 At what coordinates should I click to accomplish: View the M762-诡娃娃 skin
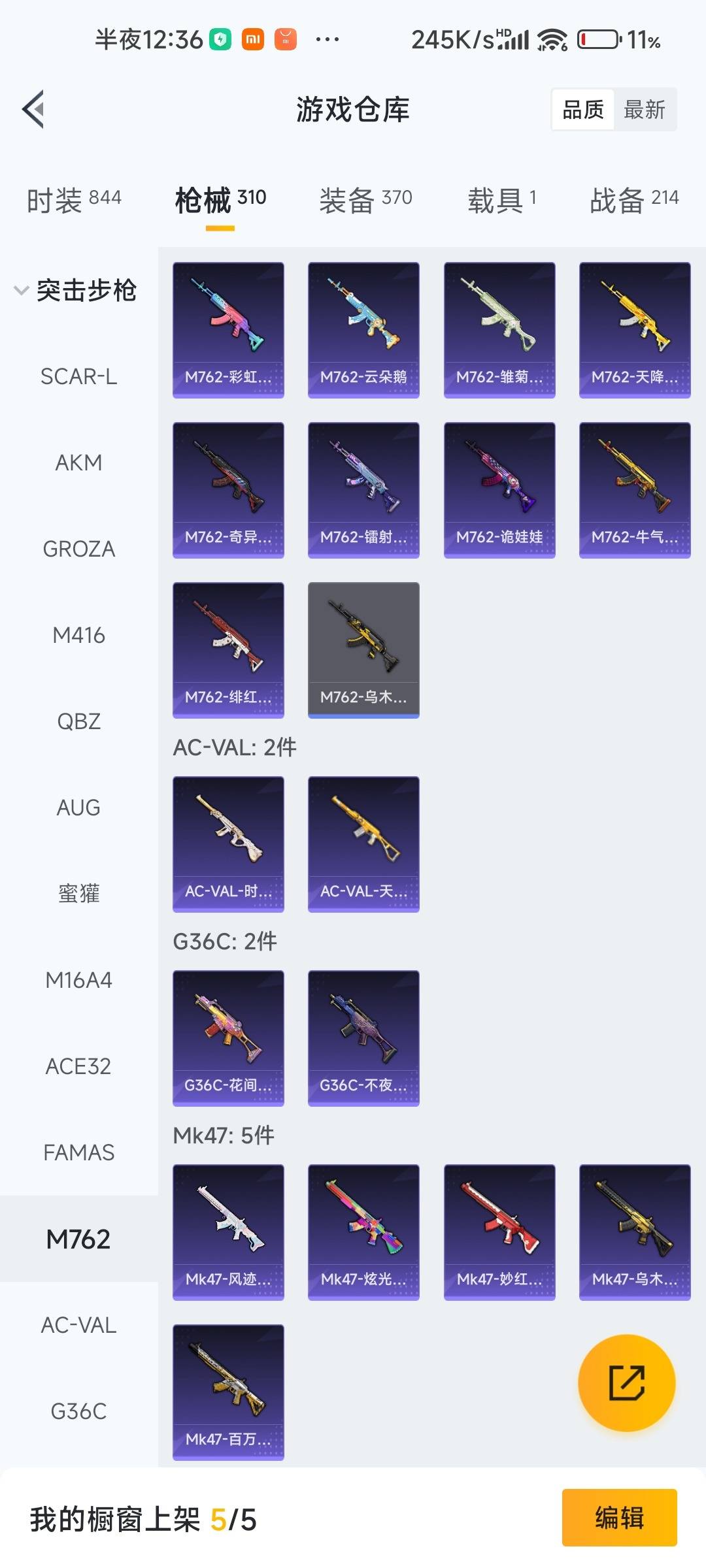499,490
